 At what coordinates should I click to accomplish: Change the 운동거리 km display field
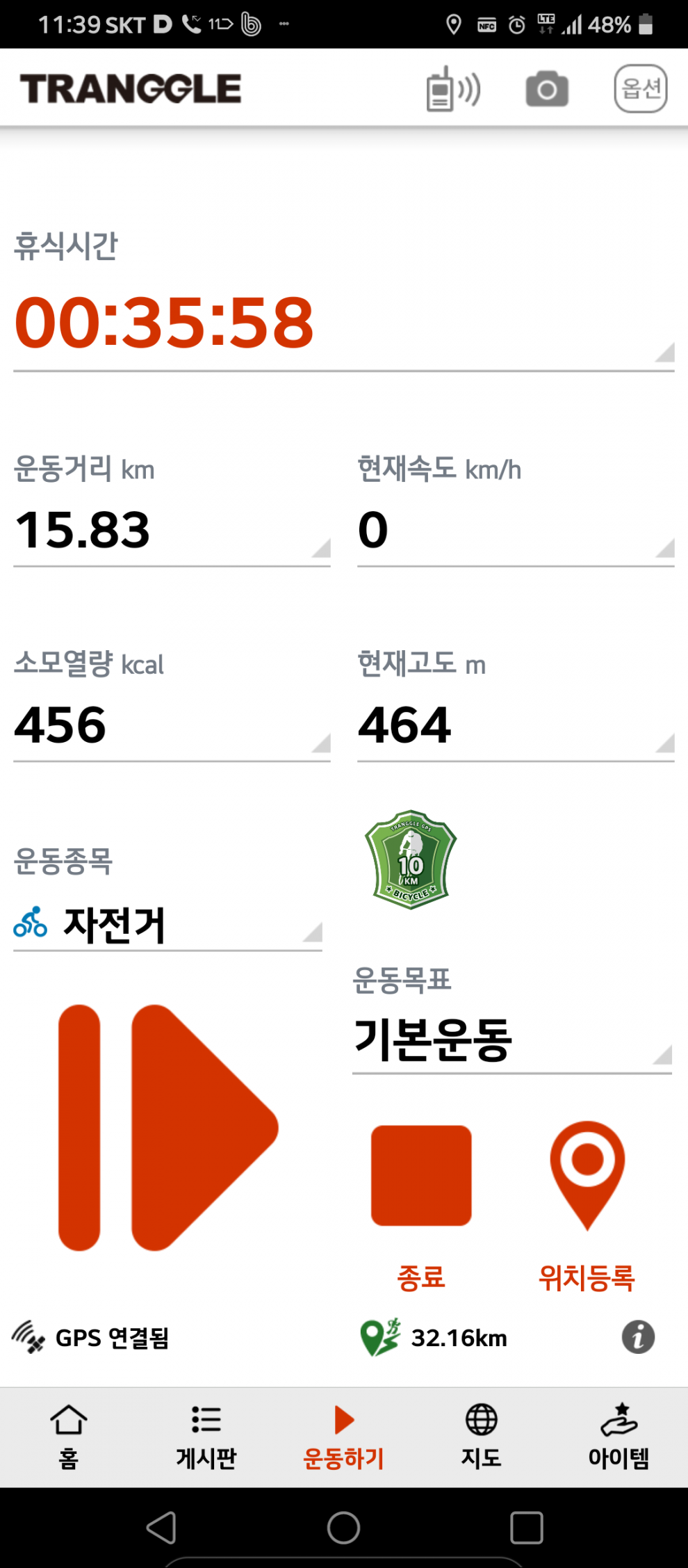(x=171, y=531)
